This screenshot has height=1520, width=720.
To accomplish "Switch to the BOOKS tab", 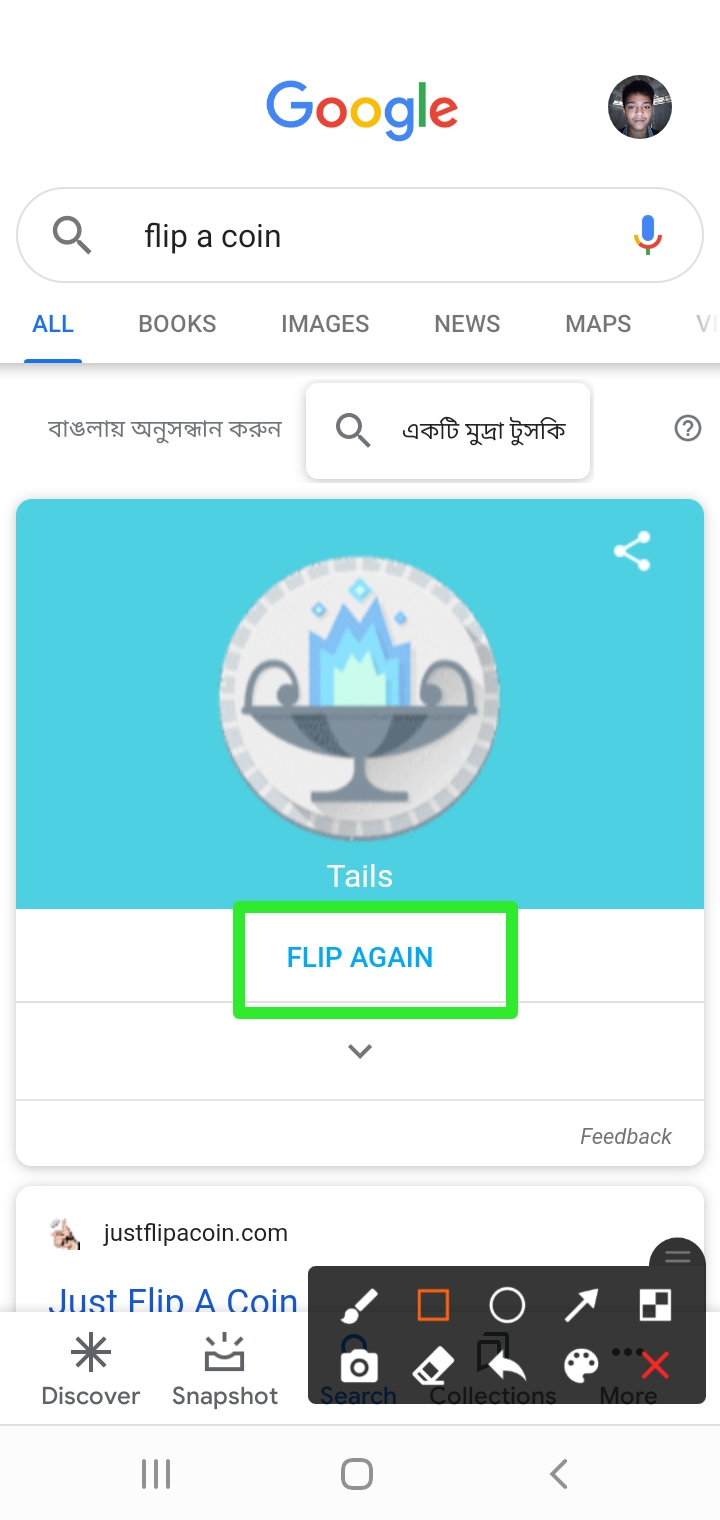I will (x=177, y=324).
